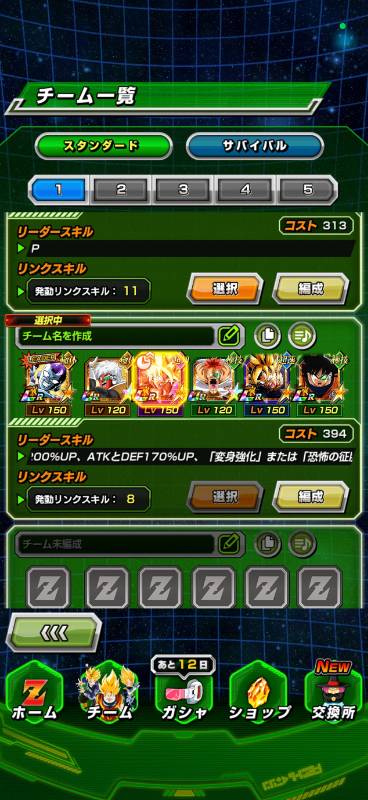The height and width of the screenshot is (800, 368).
Task: Open team page 3
Action: 183,190
